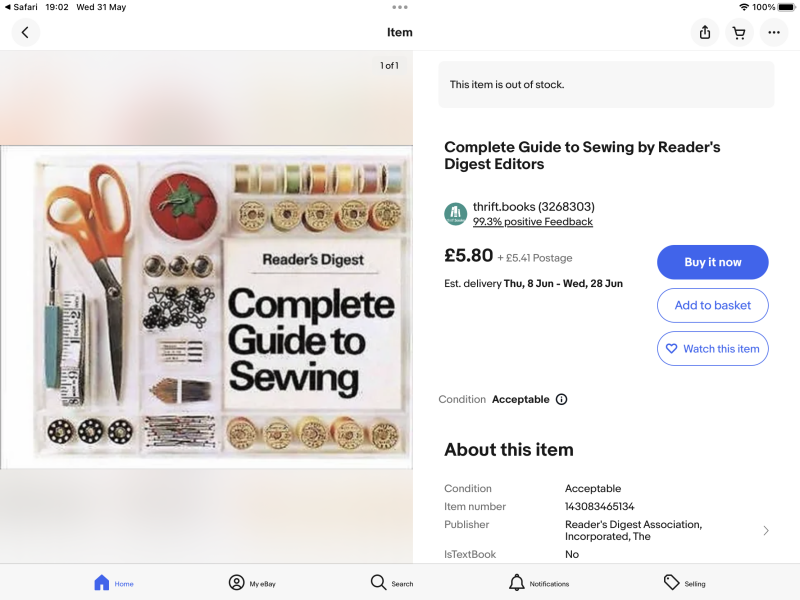Open the overflow menu

[x=773, y=32]
